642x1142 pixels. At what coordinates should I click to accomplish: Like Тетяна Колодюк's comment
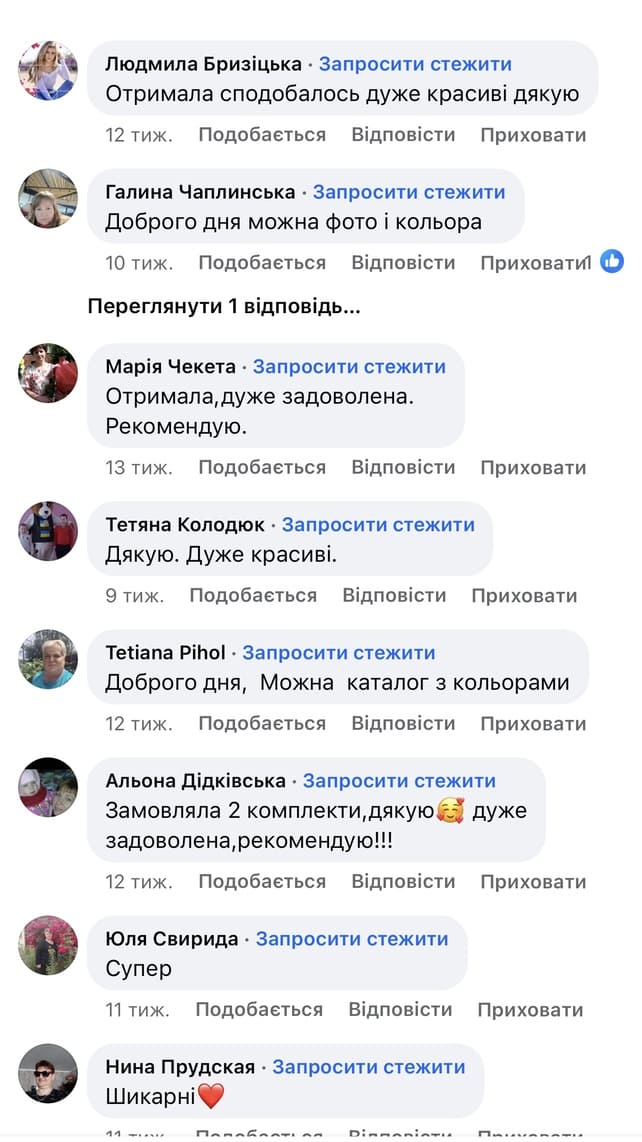pos(253,595)
